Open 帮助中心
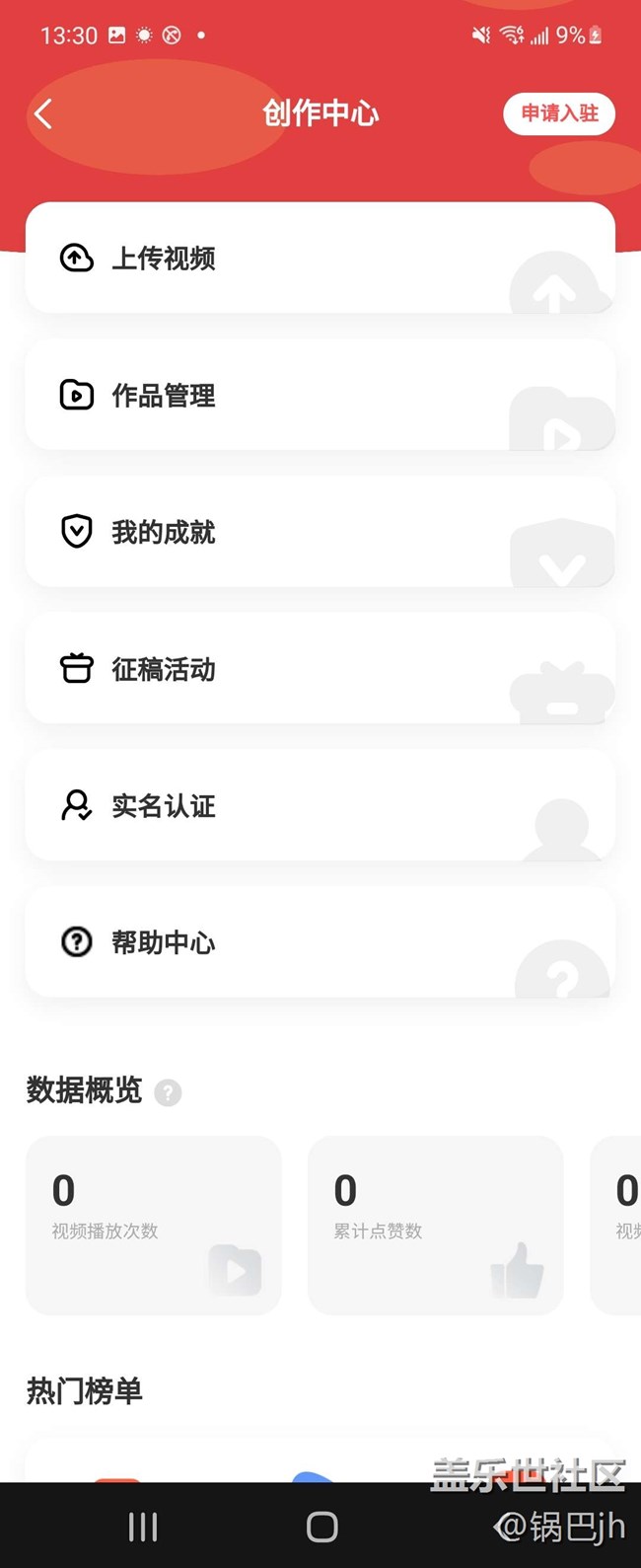The width and height of the screenshot is (641, 1568). click(x=320, y=942)
